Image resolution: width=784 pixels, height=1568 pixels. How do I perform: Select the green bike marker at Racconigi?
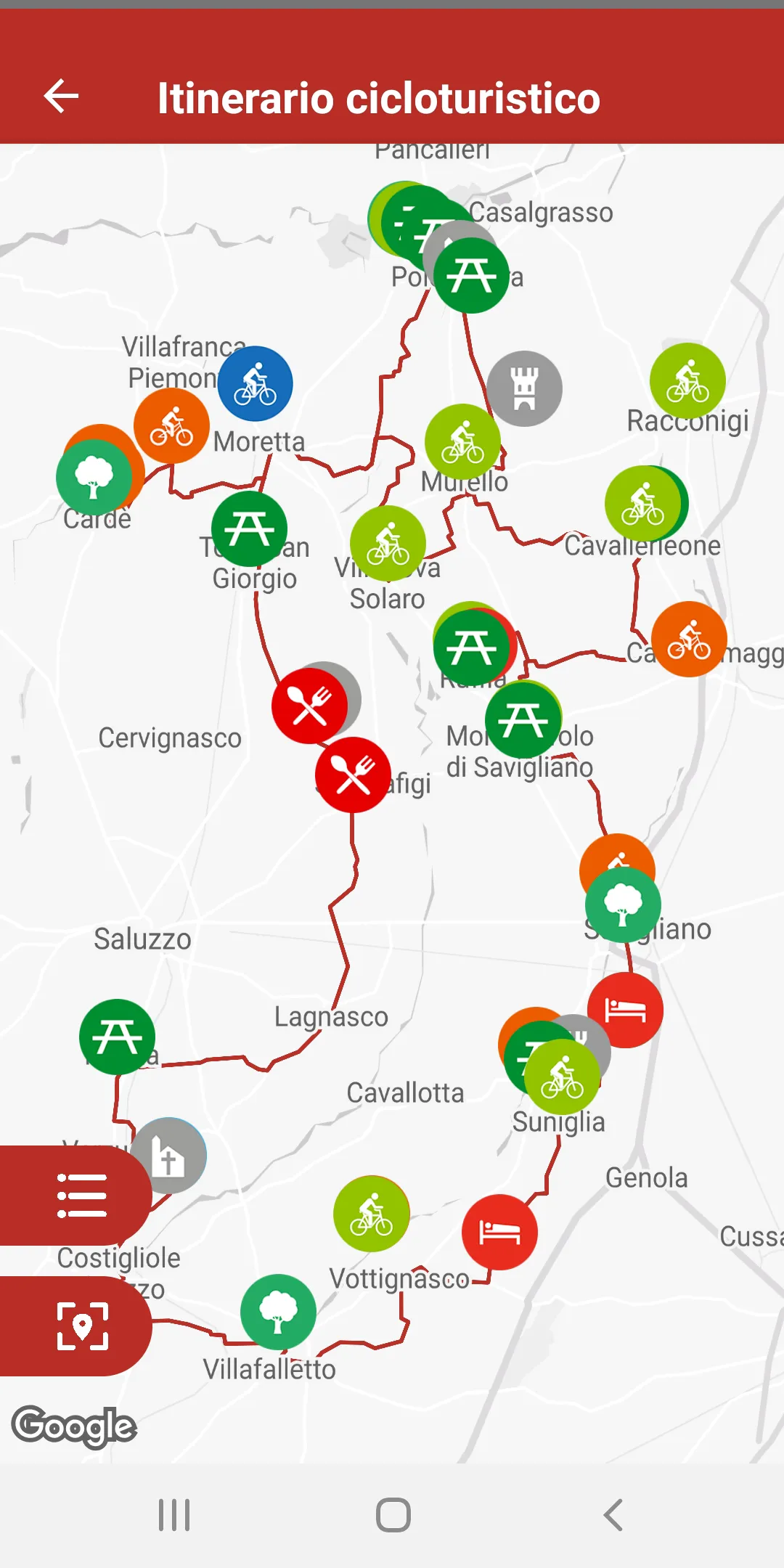(x=687, y=381)
